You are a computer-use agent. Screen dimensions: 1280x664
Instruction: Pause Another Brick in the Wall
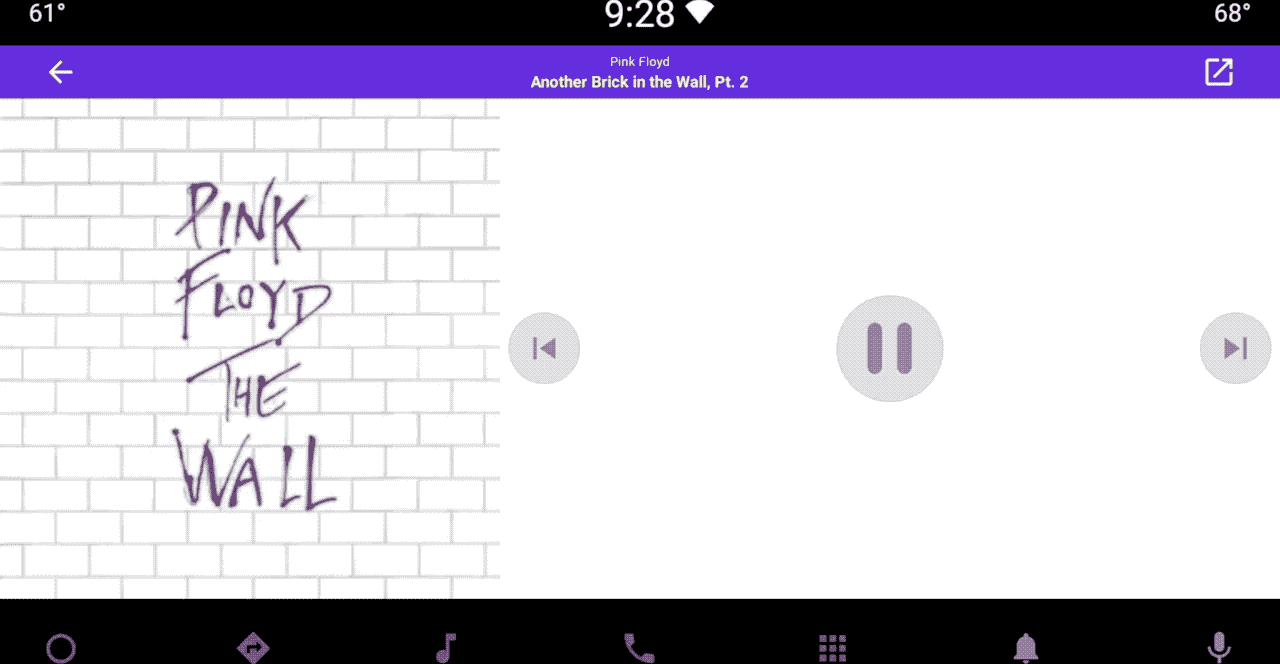[x=889, y=348]
